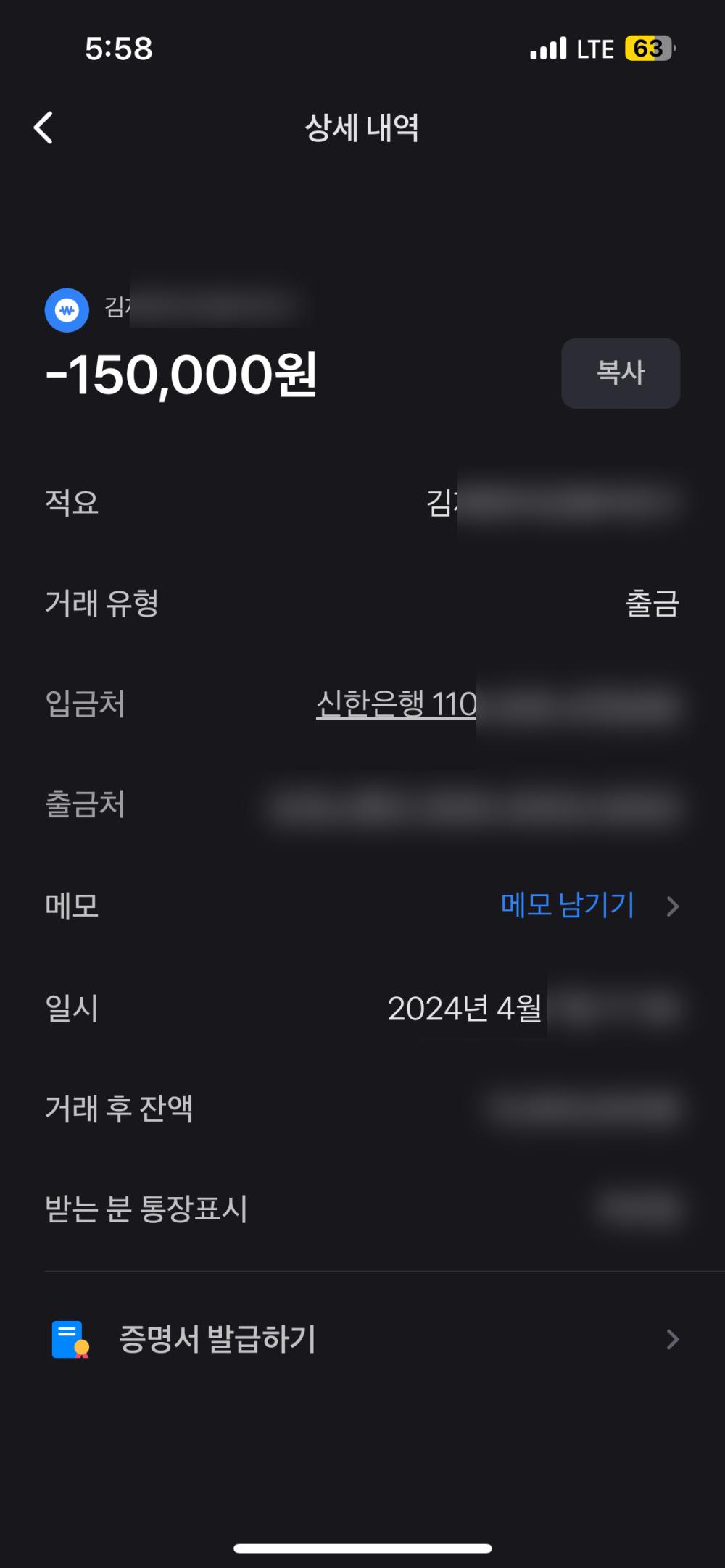Open 증명서 발급하기 row
The width and height of the screenshot is (725, 1568).
[362, 1339]
